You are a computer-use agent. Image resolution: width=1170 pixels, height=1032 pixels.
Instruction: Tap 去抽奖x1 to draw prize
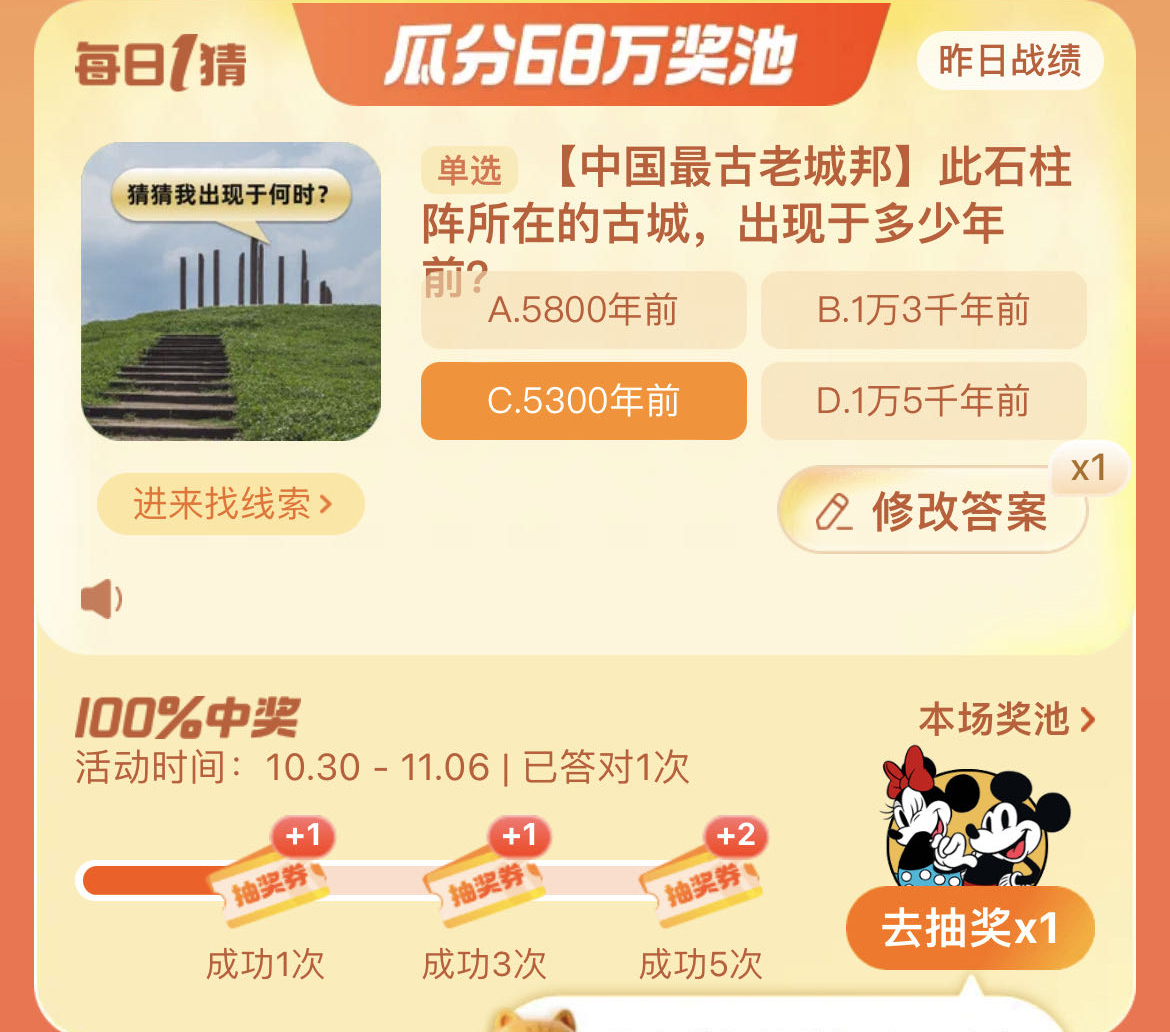969,929
